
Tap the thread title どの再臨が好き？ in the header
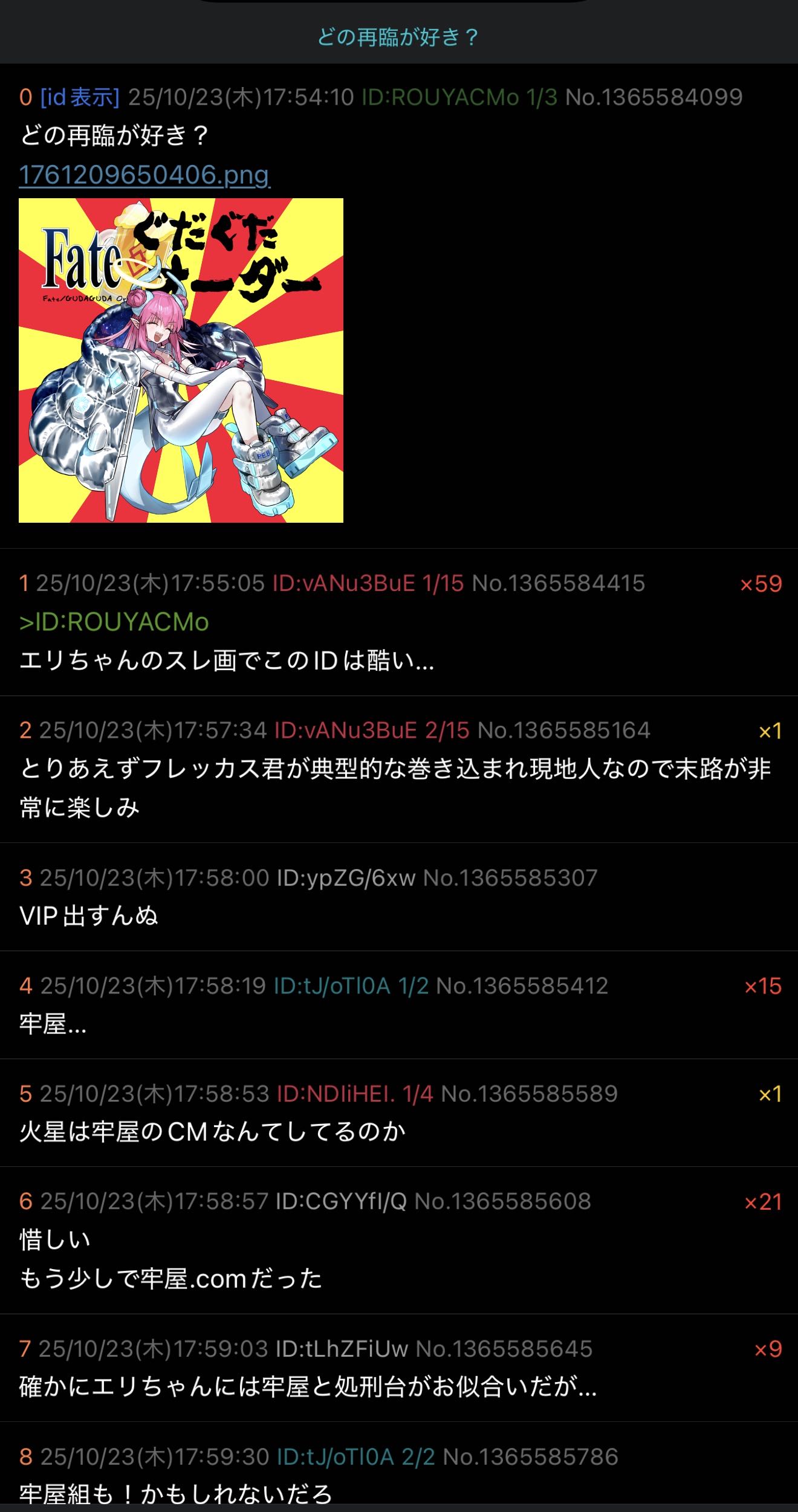tap(398, 37)
